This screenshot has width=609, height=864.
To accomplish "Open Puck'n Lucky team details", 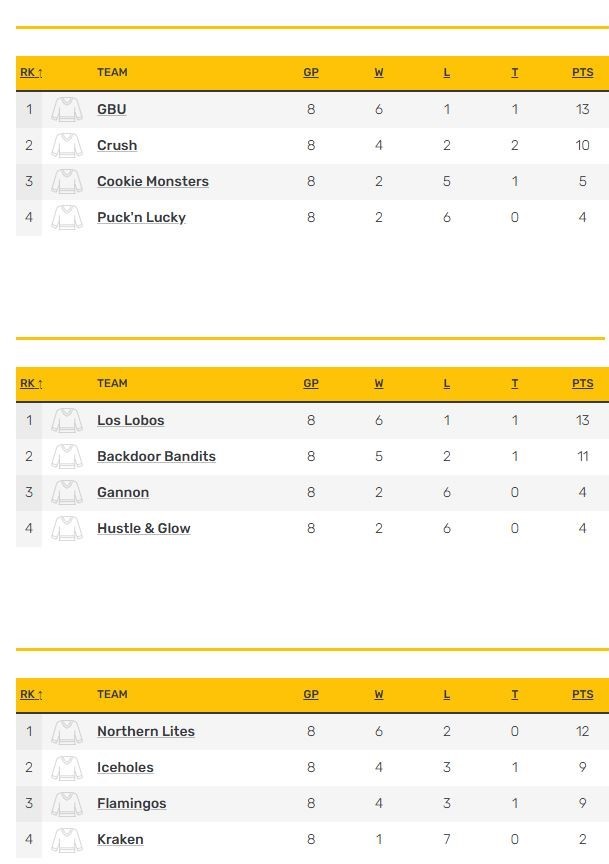I will click(141, 217).
